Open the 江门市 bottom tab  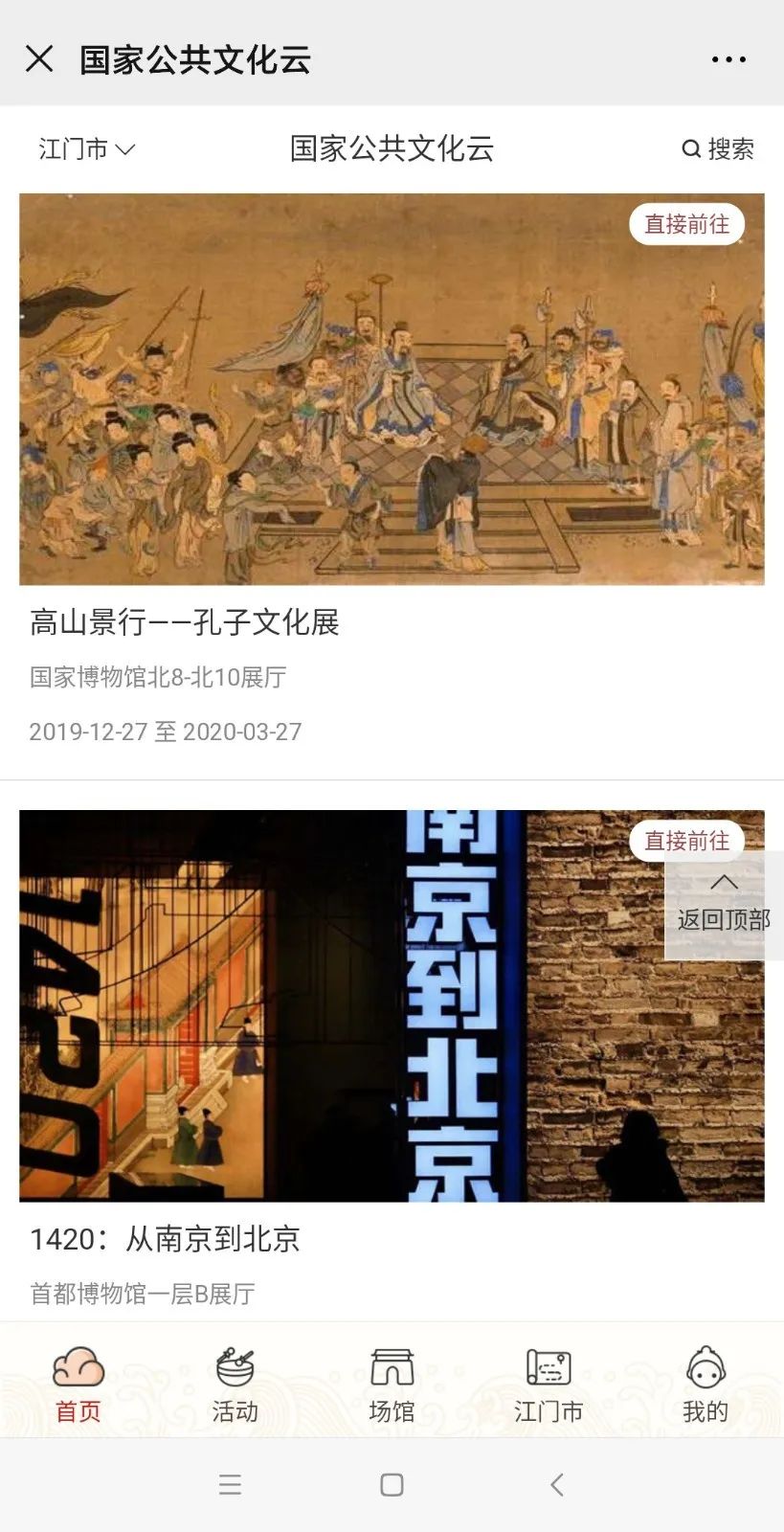[549, 1384]
